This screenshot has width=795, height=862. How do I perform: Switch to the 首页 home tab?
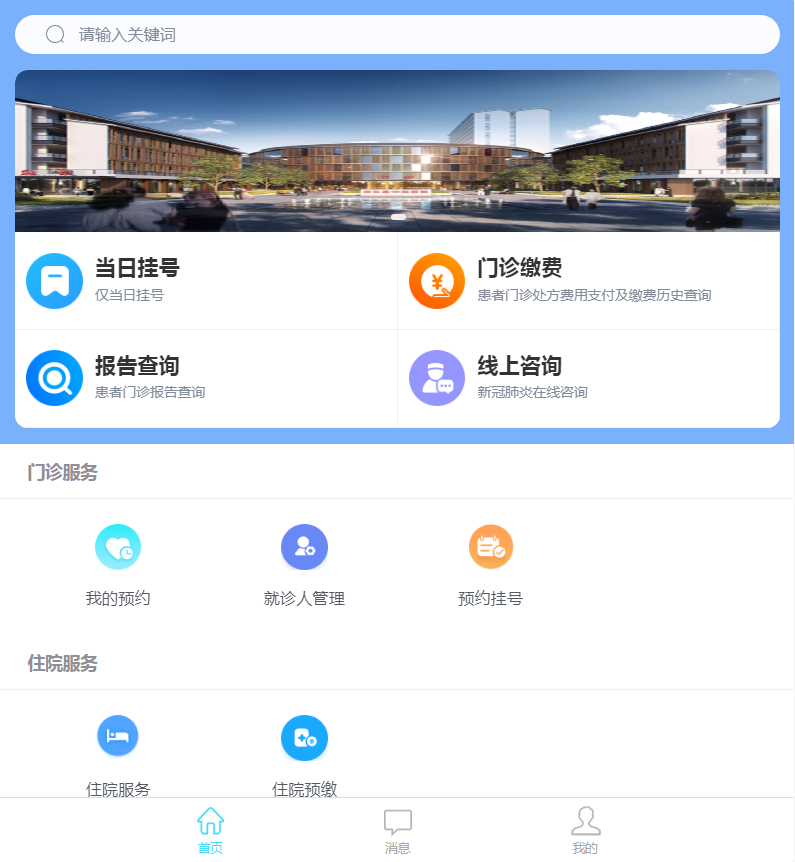(210, 831)
